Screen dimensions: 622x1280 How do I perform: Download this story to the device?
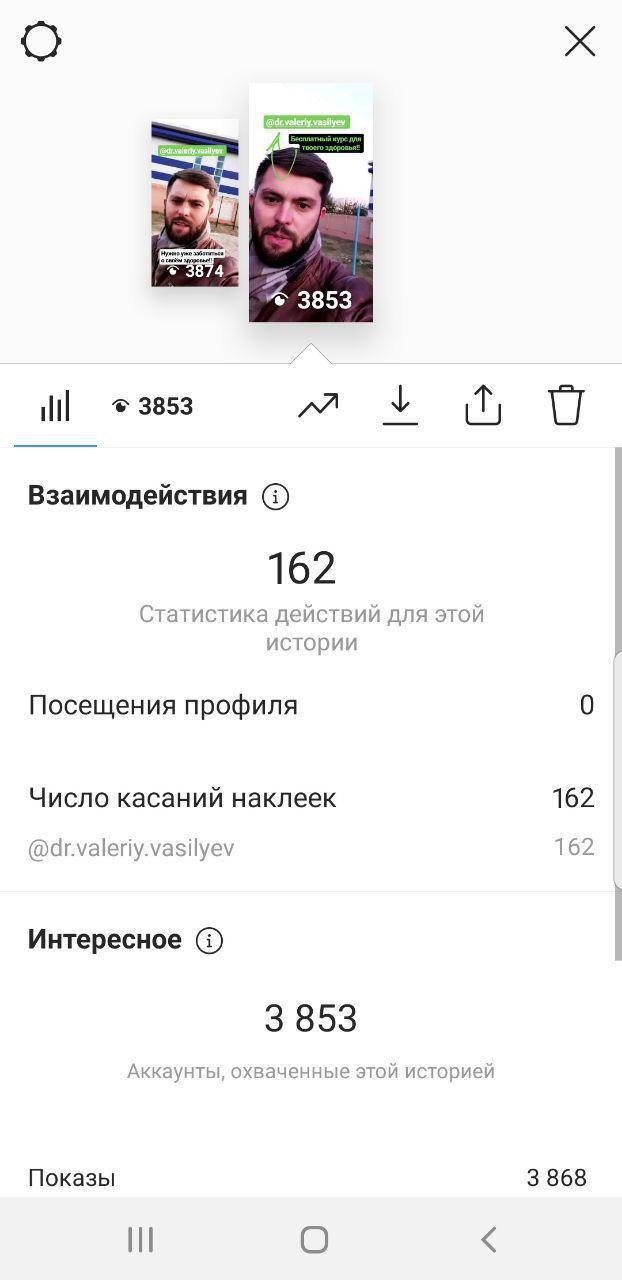coord(400,406)
